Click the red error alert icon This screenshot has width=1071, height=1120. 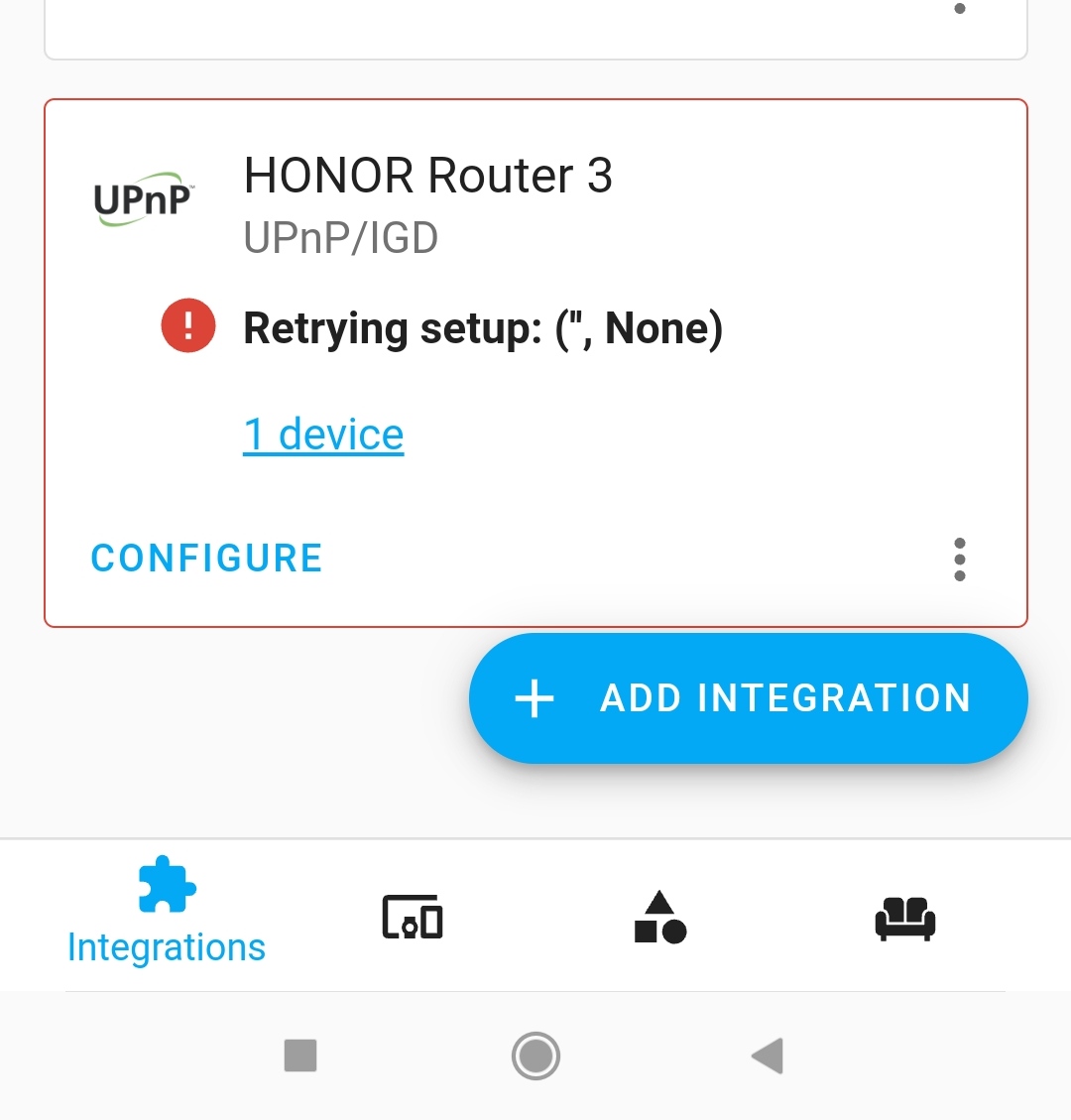(187, 325)
